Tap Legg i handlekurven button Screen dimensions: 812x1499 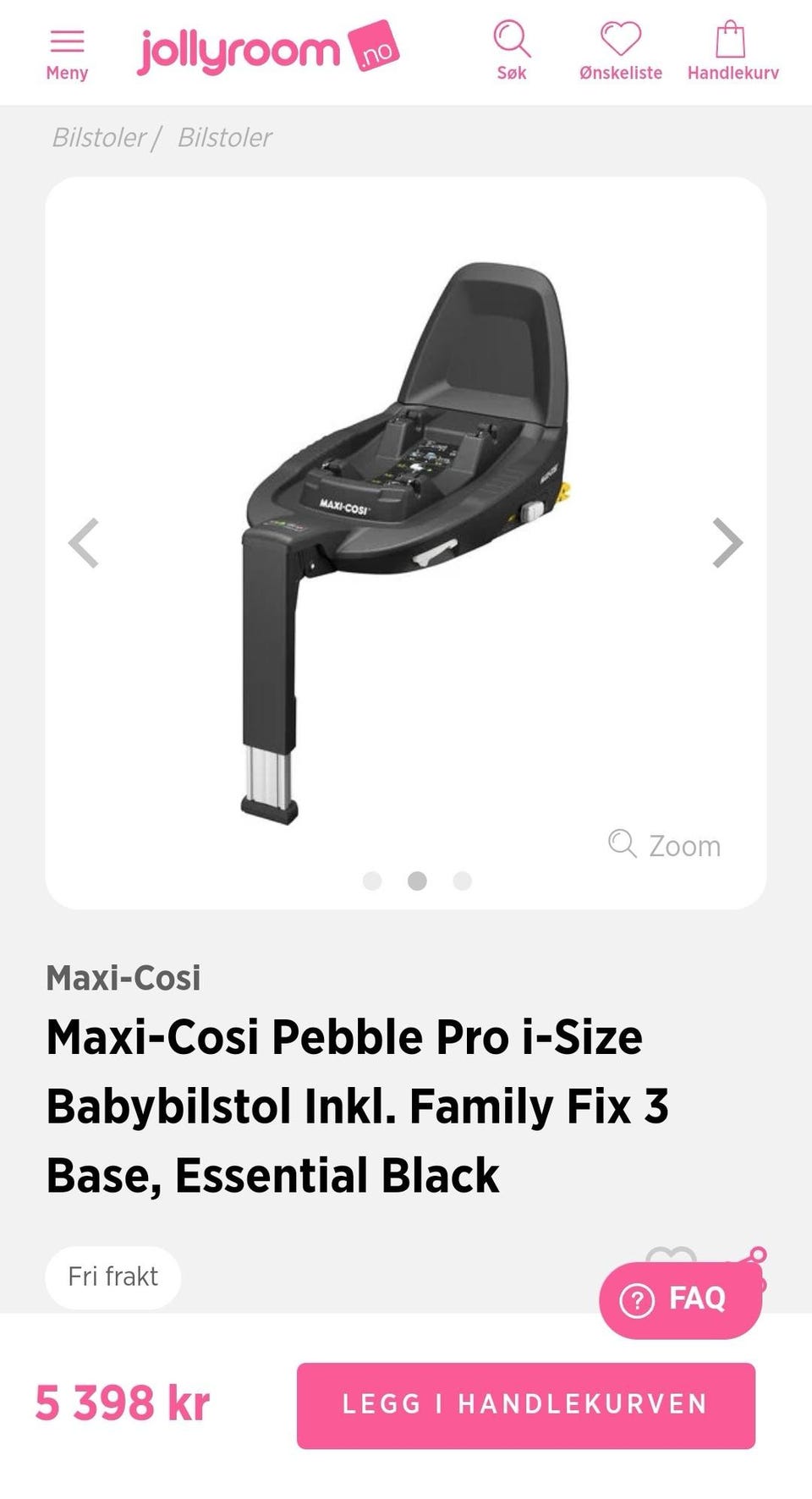(x=525, y=1405)
